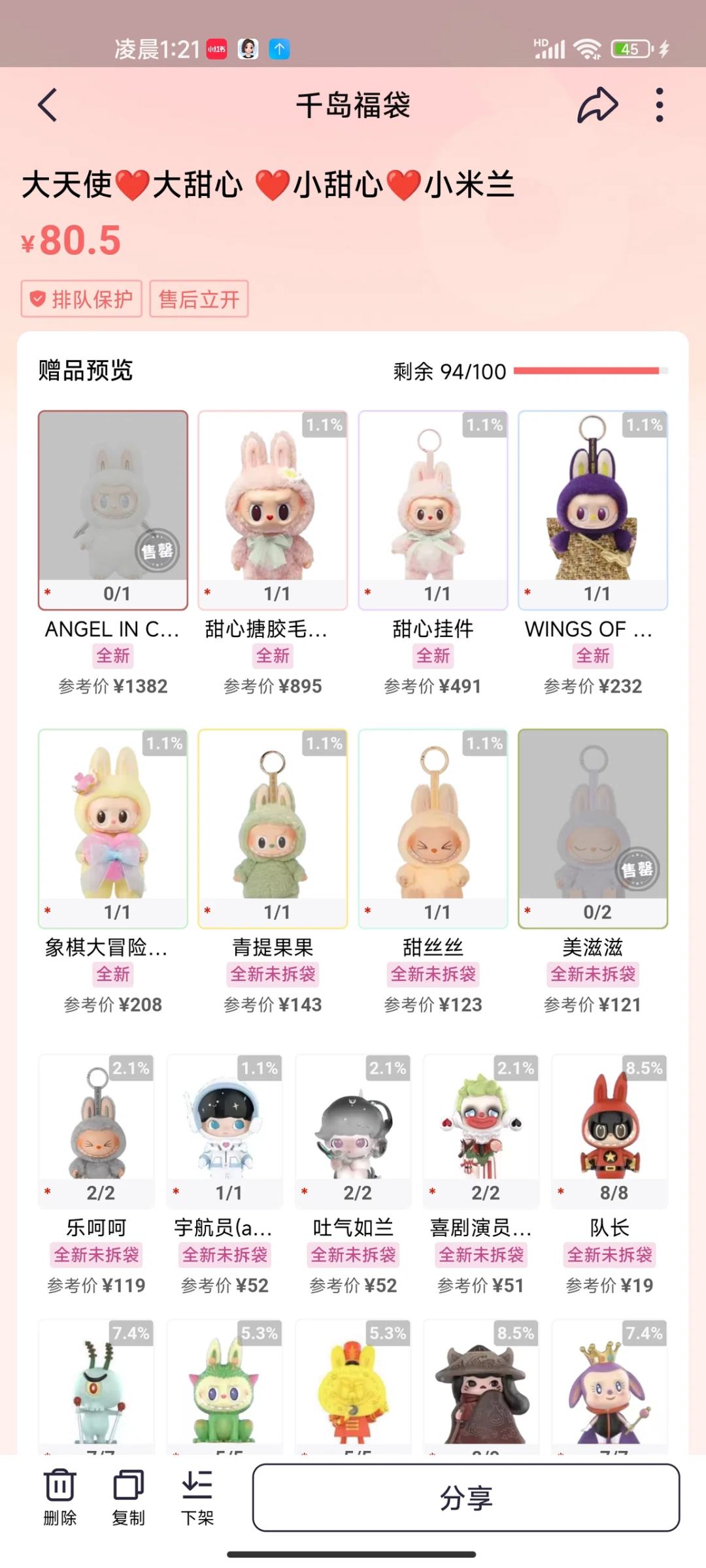
Task: Open the sold-out 美滋滋 item
Action: 592,828
